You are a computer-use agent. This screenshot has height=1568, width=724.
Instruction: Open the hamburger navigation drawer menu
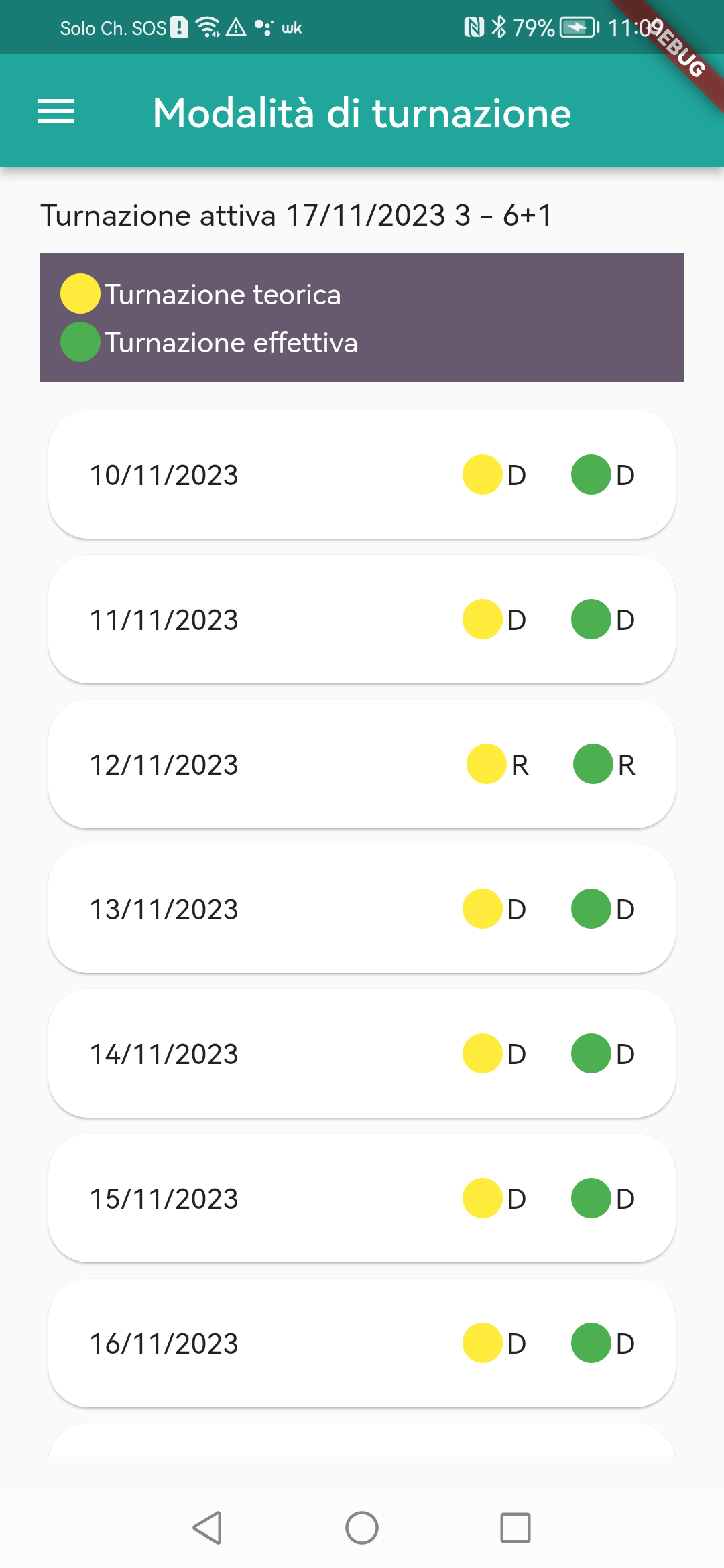56,111
